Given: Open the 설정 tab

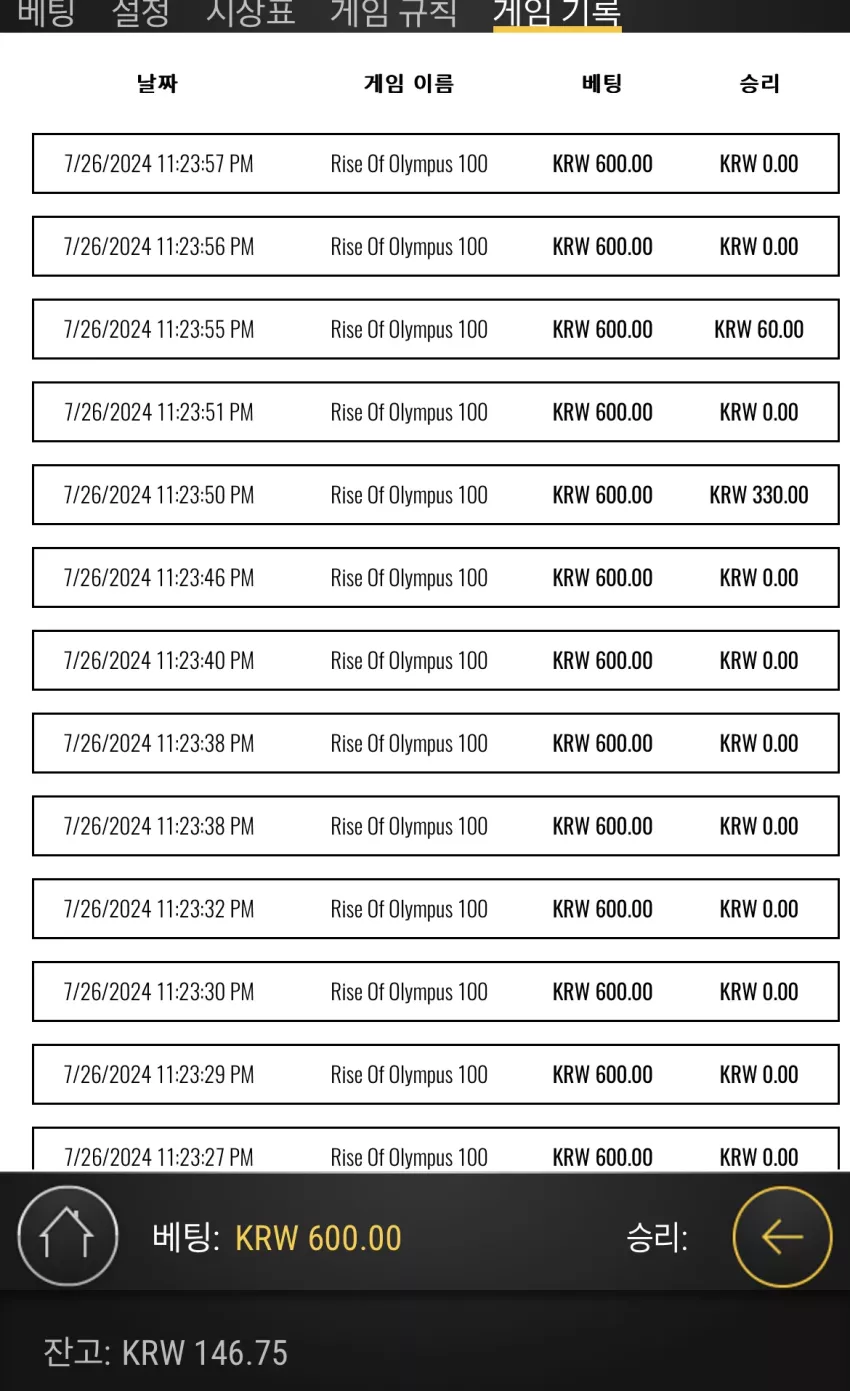Looking at the screenshot, I should pos(141,14).
